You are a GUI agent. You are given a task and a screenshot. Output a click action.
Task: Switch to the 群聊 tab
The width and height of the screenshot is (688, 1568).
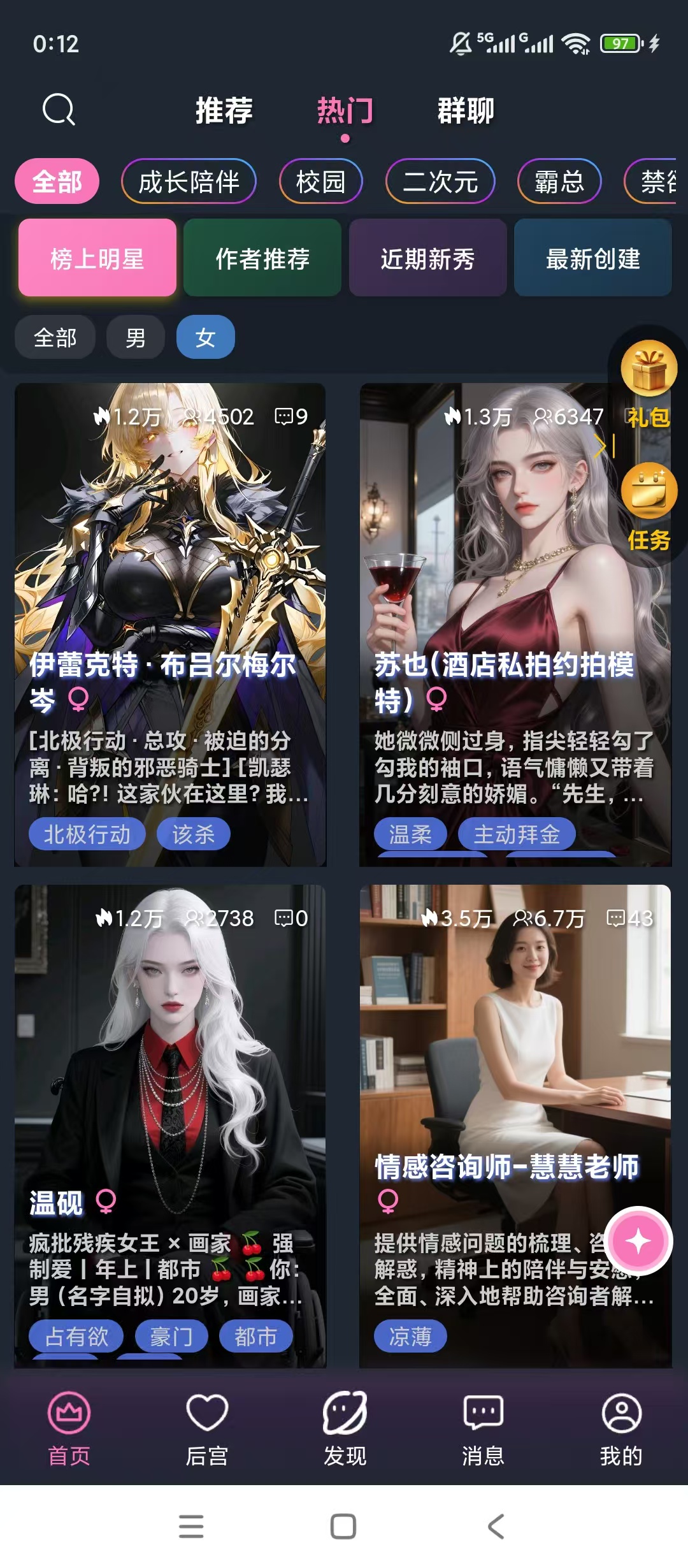click(x=465, y=111)
